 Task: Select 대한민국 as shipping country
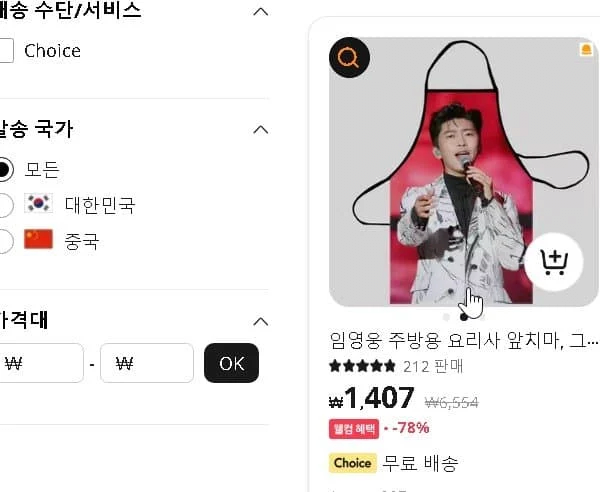[x=5, y=205]
